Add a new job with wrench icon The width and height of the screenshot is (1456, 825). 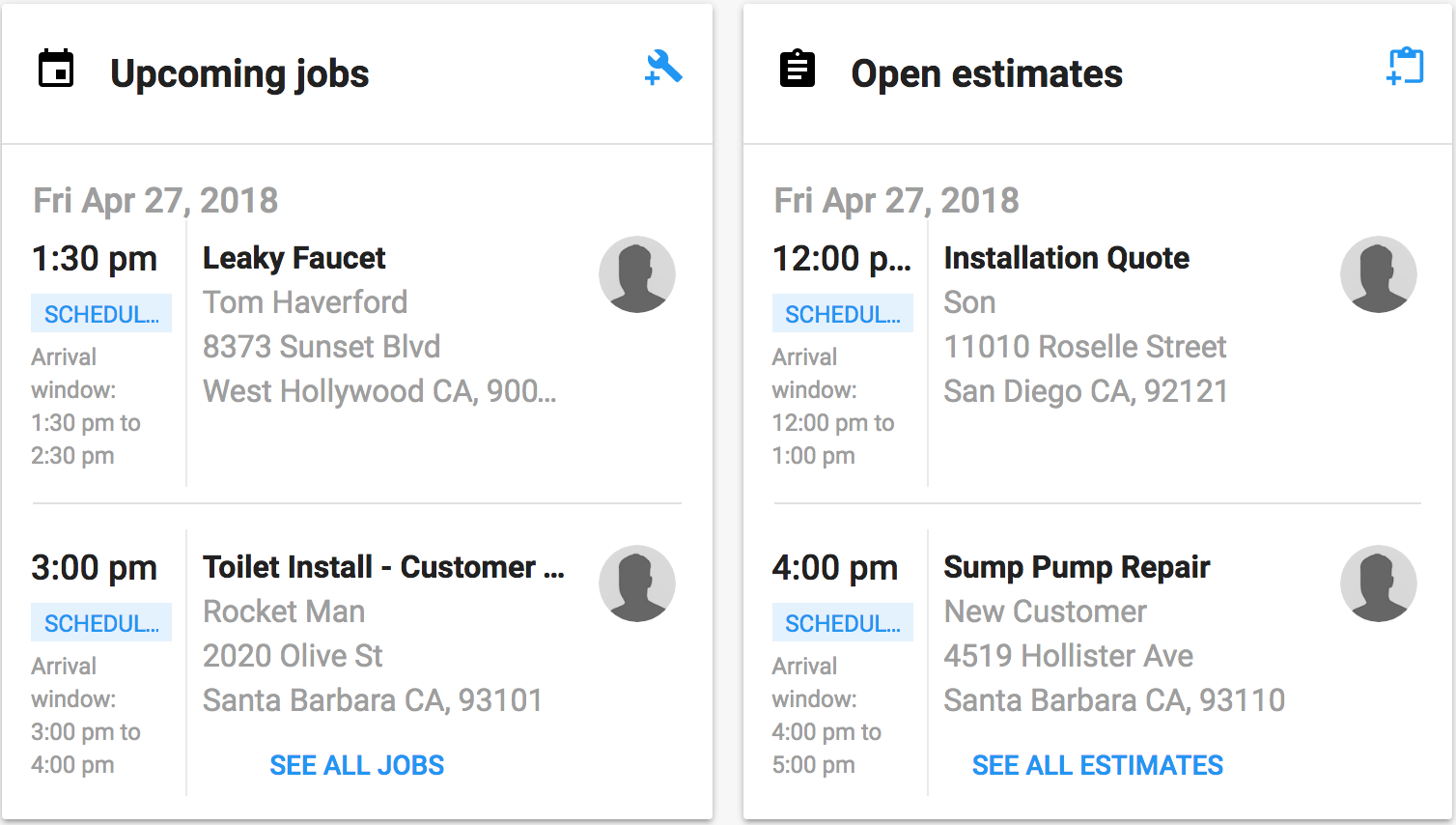pos(663,69)
